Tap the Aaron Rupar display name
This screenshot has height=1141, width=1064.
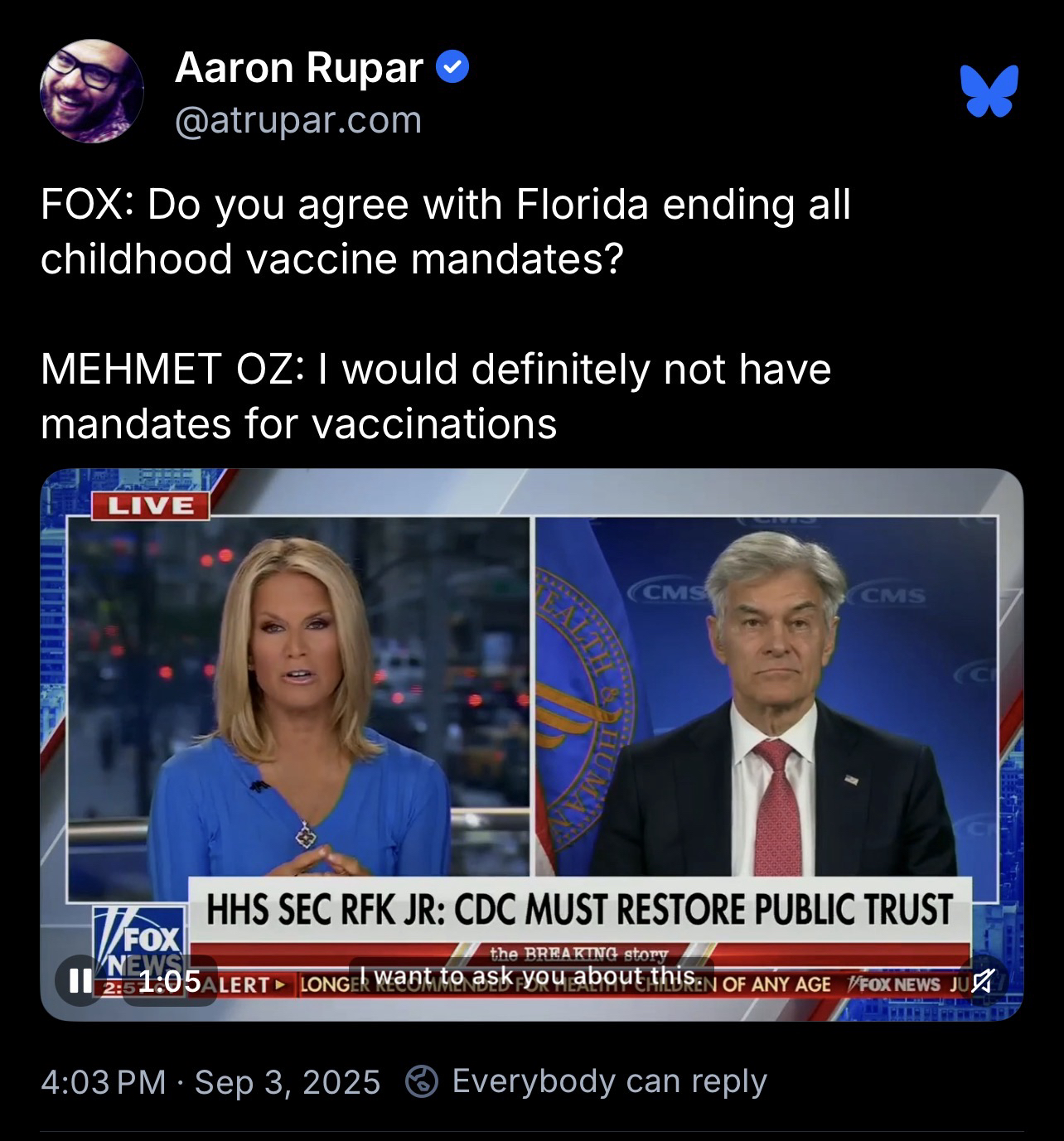(x=298, y=68)
